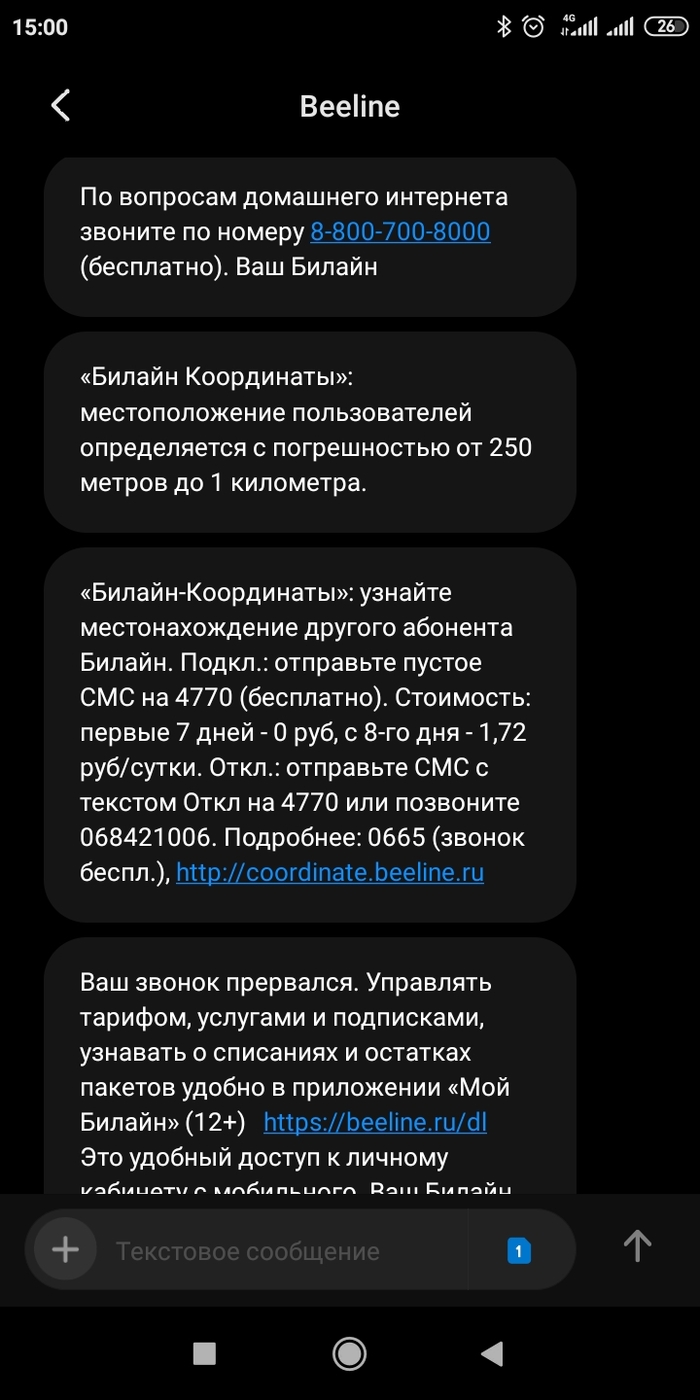Tap the plus attachment button
Screen dimensions: 700x1400
point(65,1249)
